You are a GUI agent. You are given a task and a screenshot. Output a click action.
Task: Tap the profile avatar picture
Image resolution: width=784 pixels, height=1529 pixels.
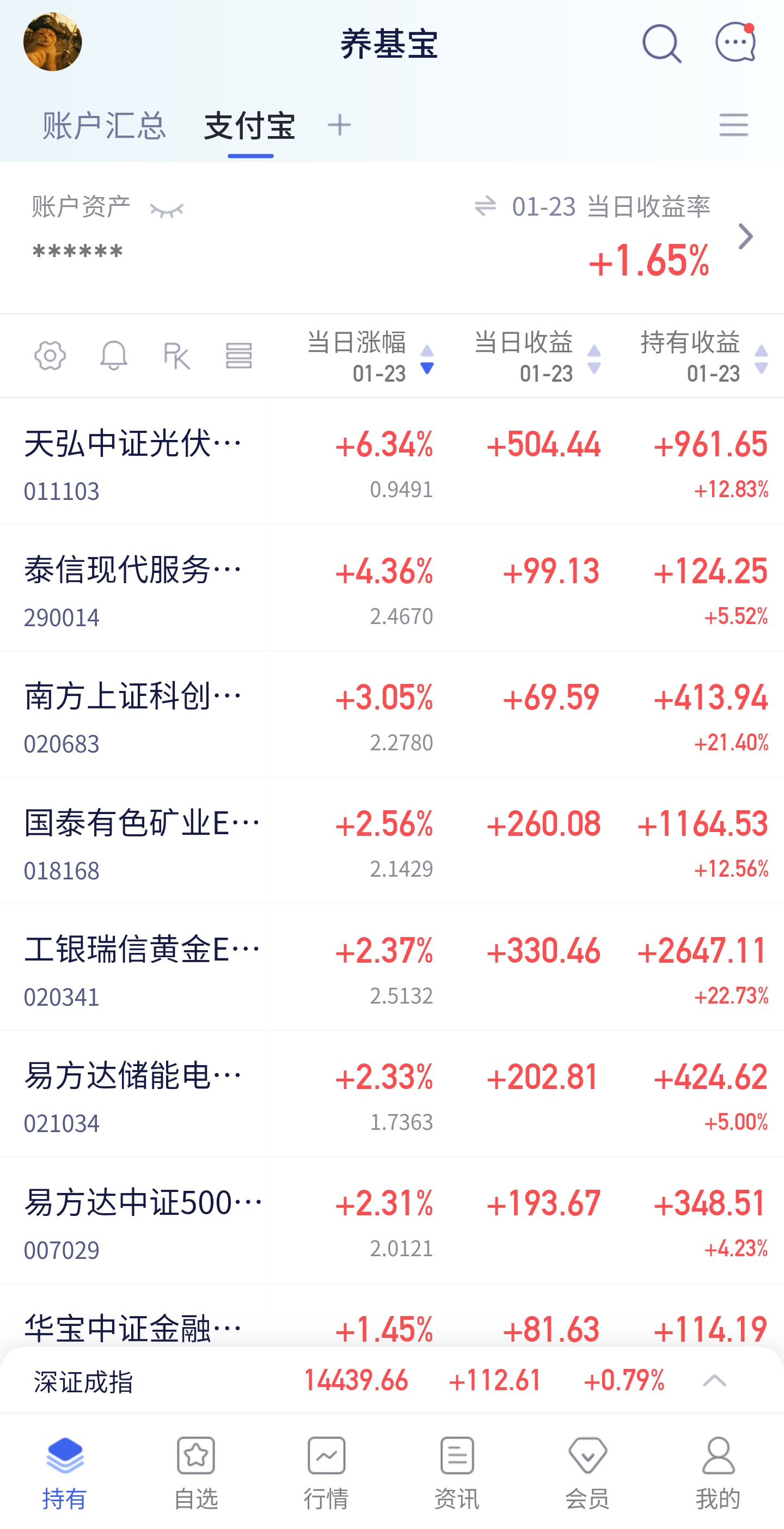(53, 42)
